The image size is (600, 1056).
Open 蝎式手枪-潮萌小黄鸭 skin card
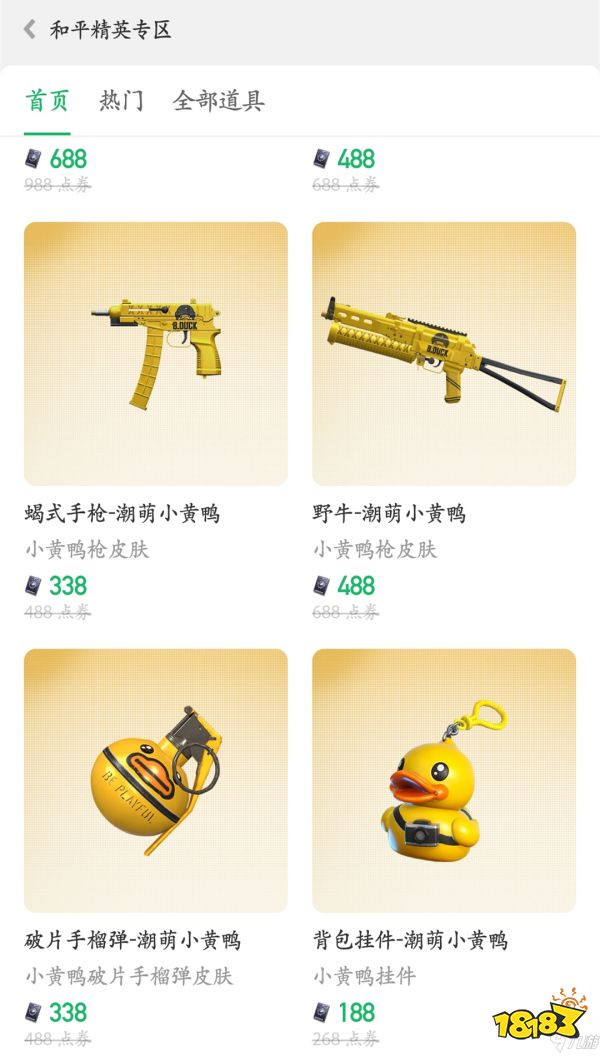[x=156, y=354]
